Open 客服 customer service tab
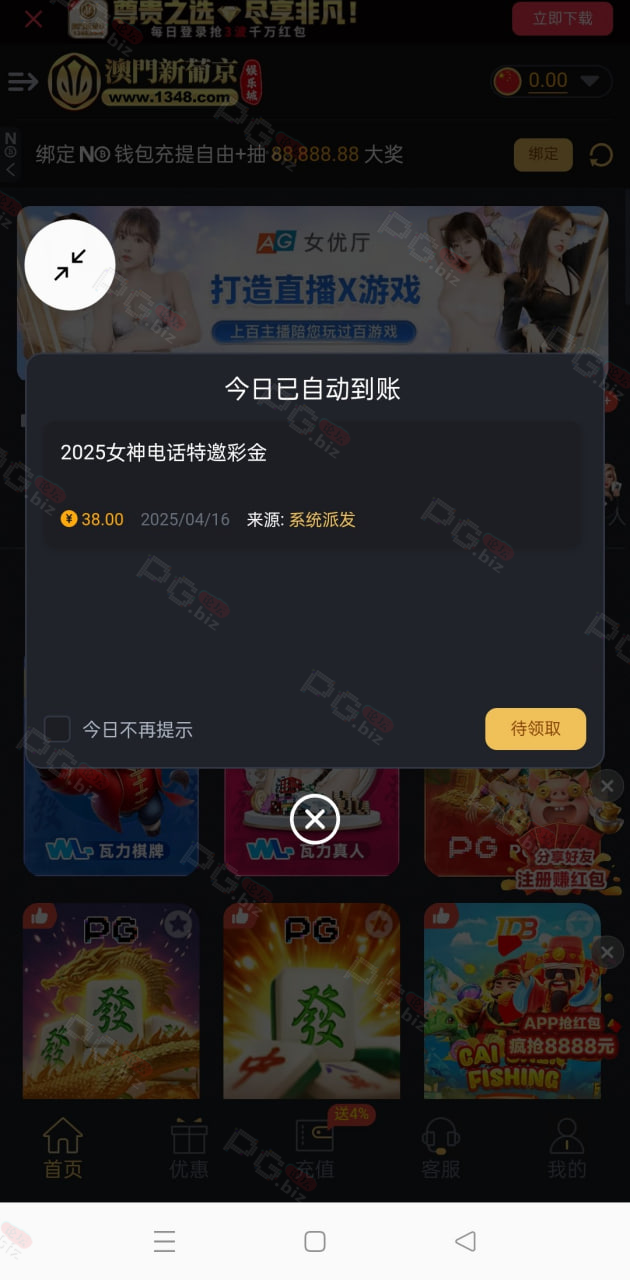The image size is (630, 1280). 441,1149
